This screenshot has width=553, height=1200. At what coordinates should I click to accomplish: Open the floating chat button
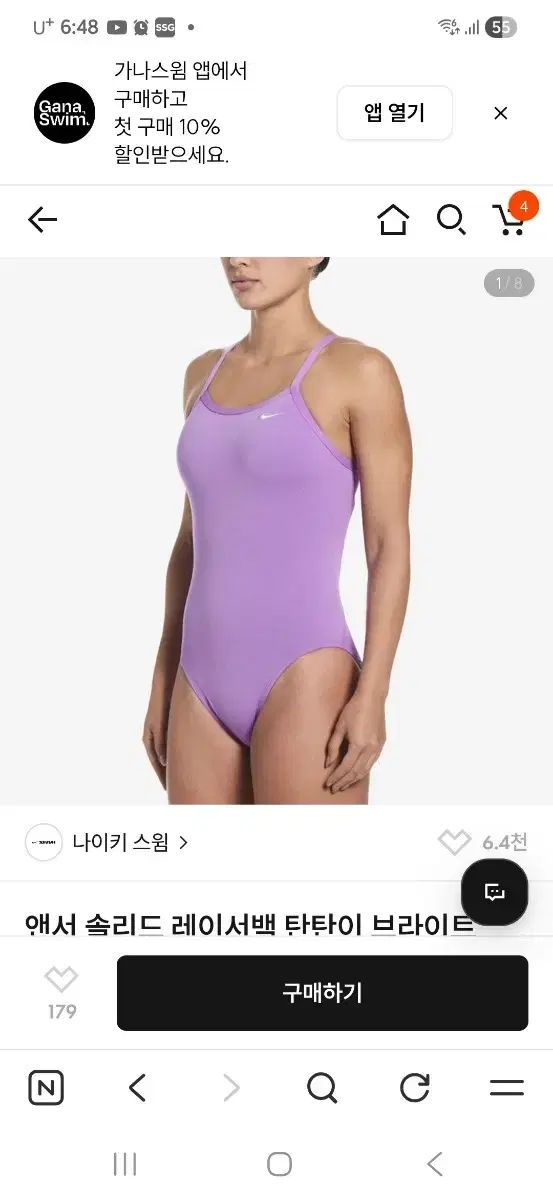(494, 892)
